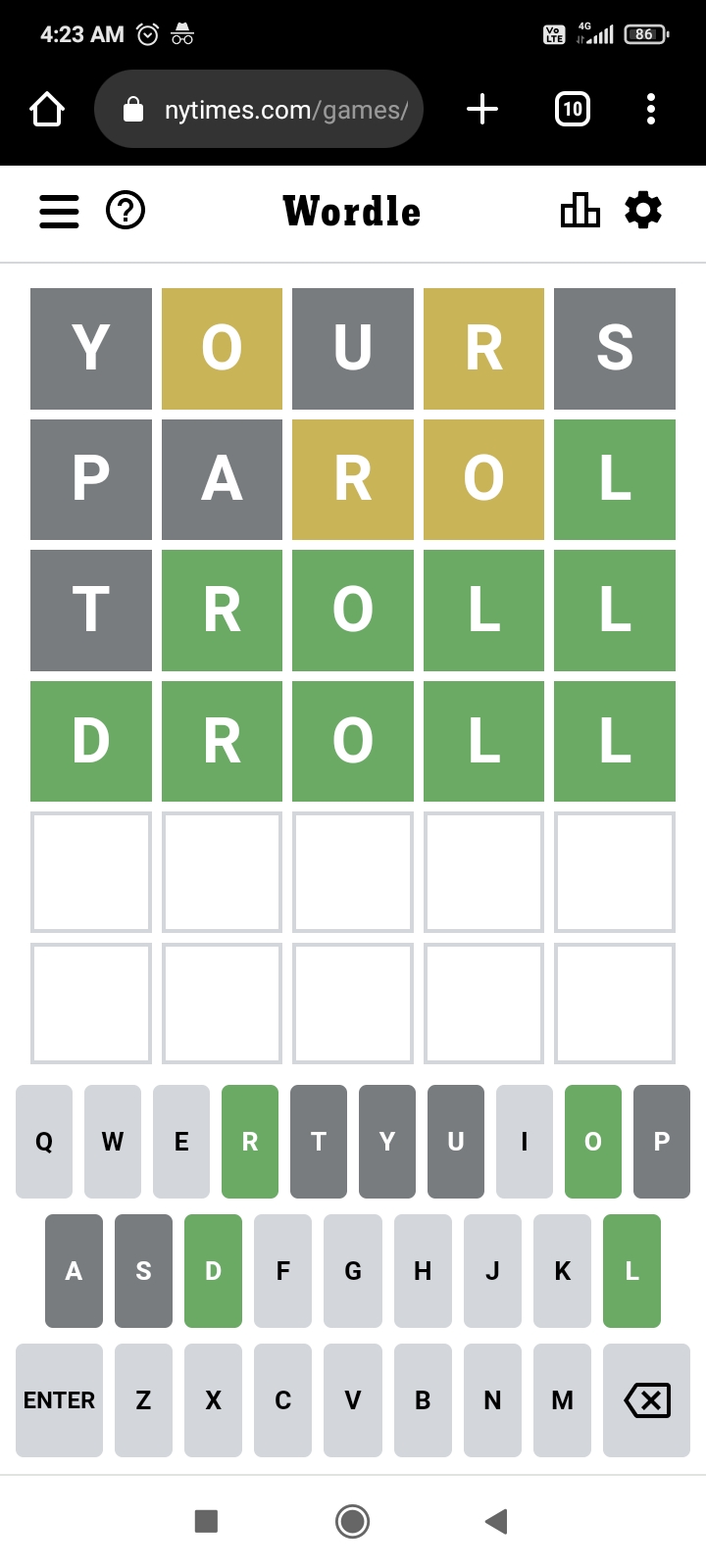Go back with the system back button
Image resolution: width=706 pixels, height=1568 pixels.
496,1521
